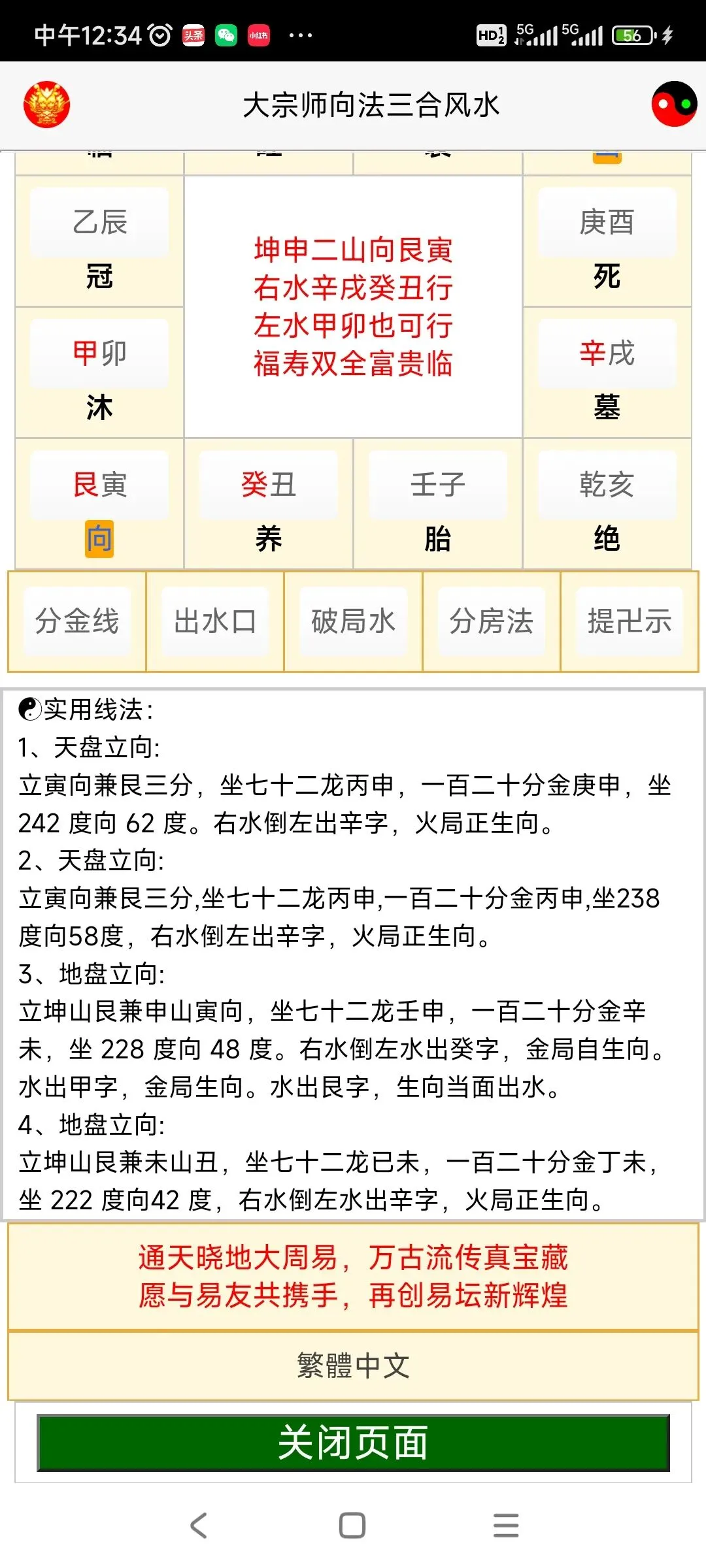Pick the 庚酉 direction button

[607, 222]
